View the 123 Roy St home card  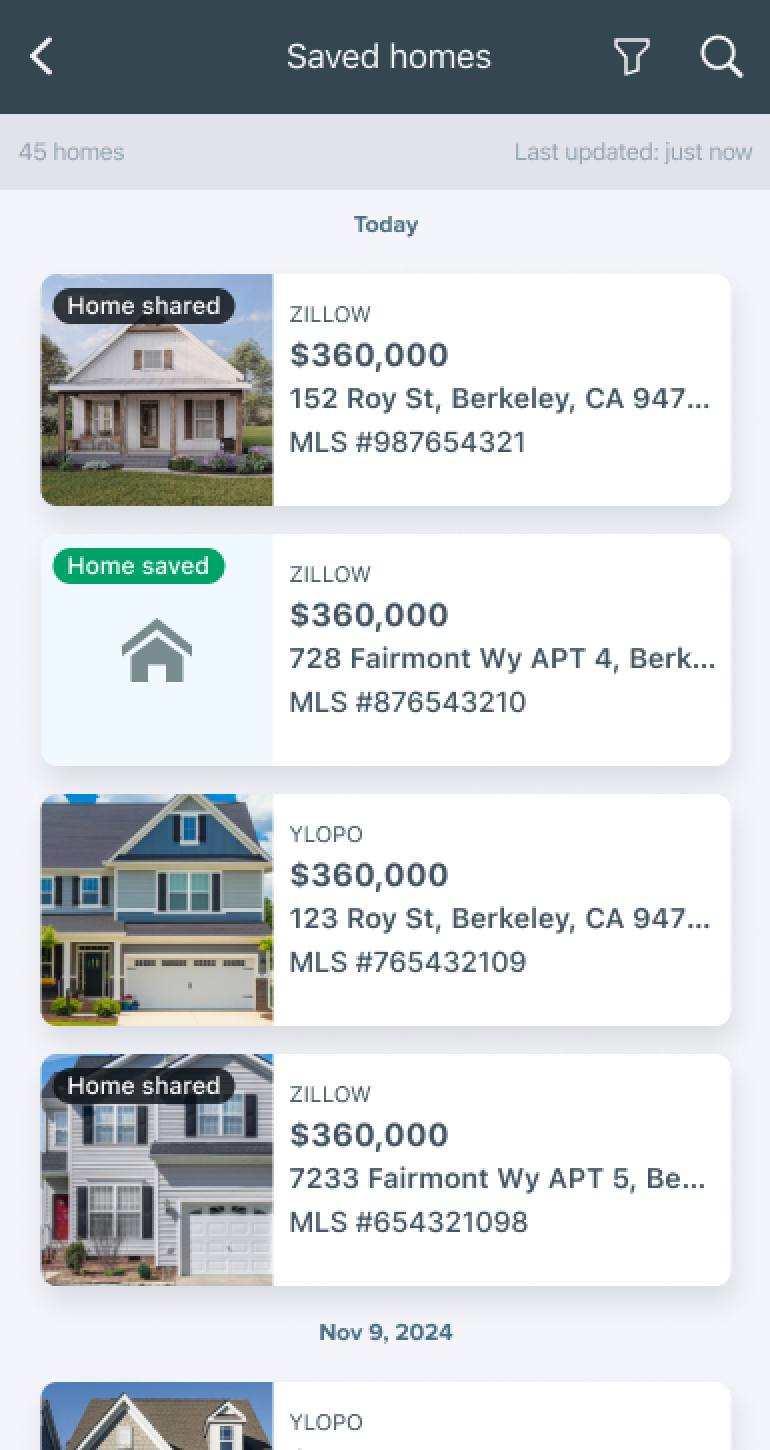click(x=385, y=910)
